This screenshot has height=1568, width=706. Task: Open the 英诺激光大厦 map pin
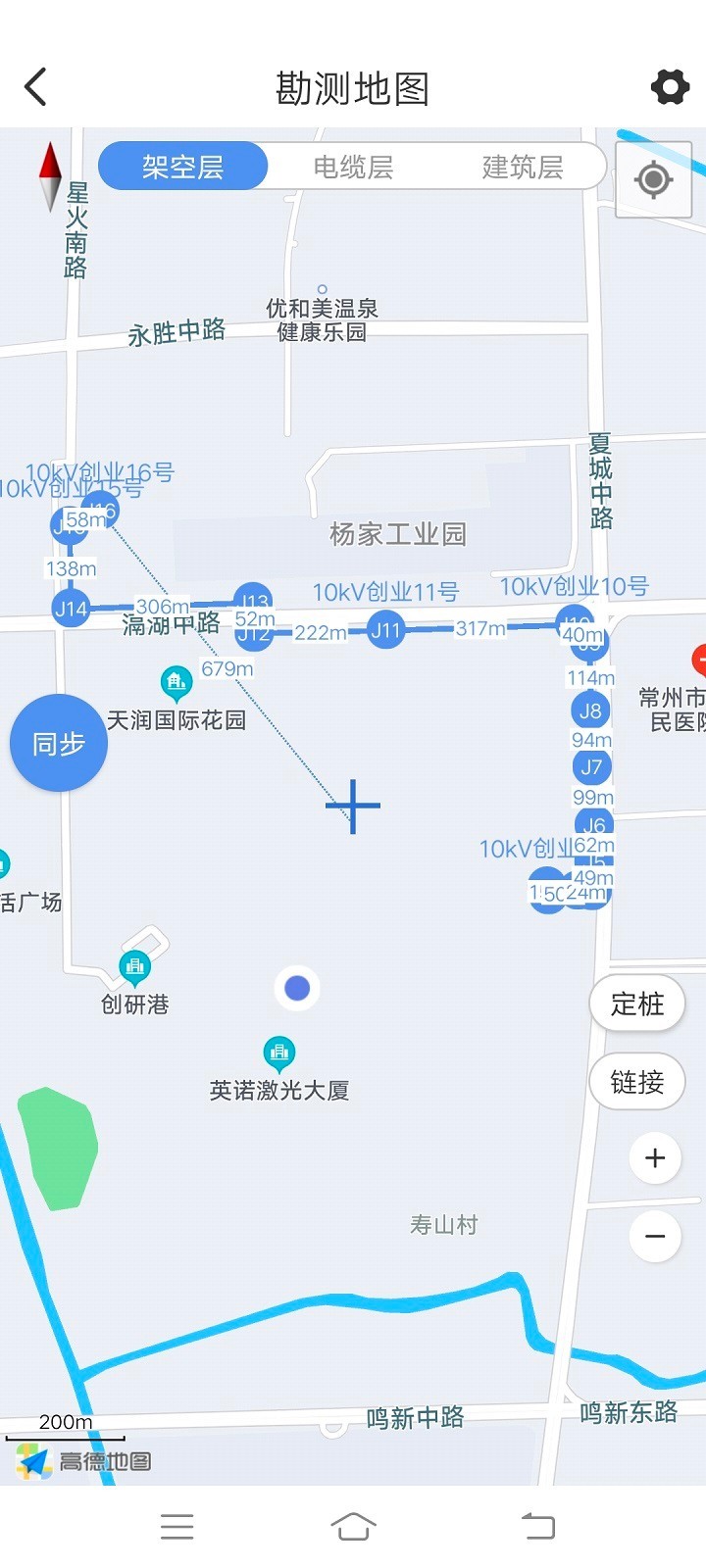279,1053
